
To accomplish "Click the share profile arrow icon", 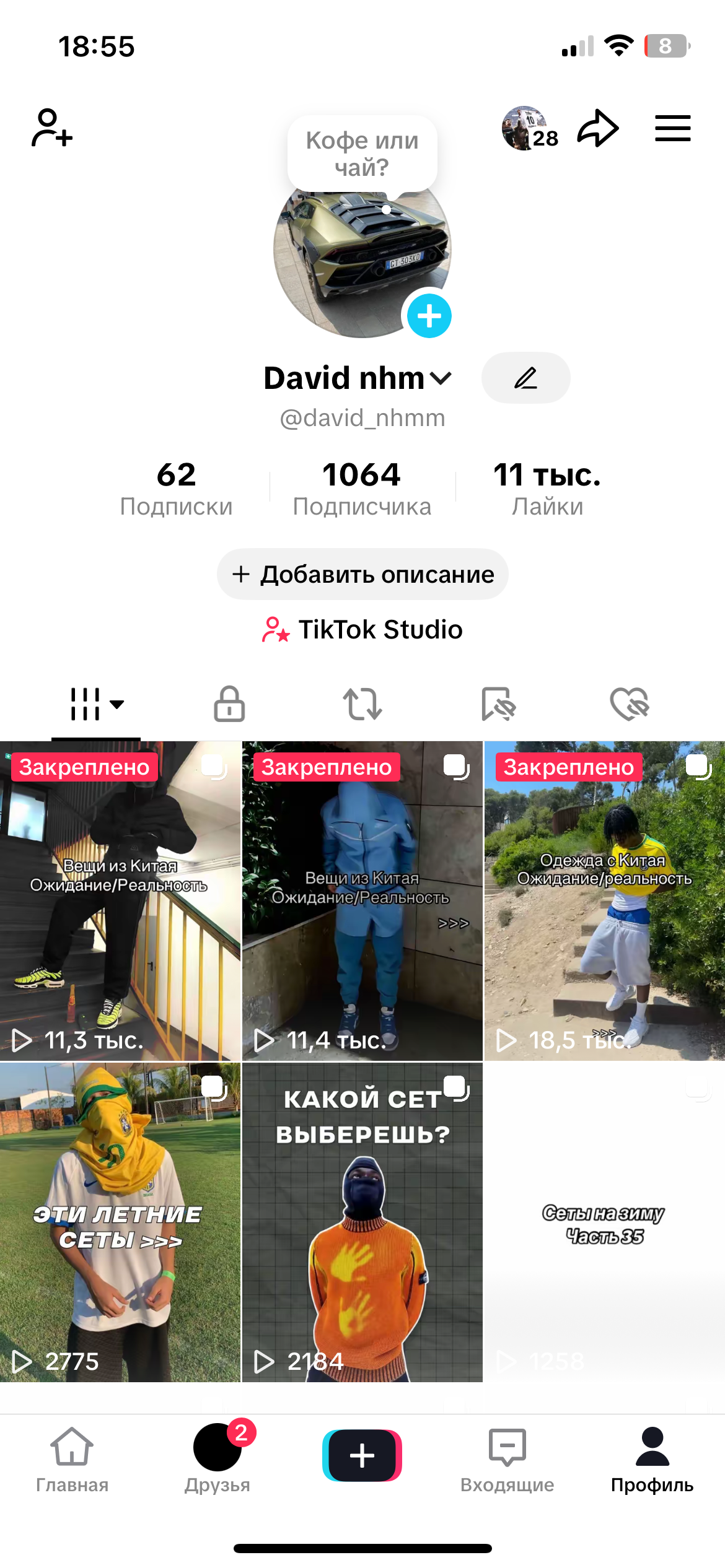I will click(597, 128).
